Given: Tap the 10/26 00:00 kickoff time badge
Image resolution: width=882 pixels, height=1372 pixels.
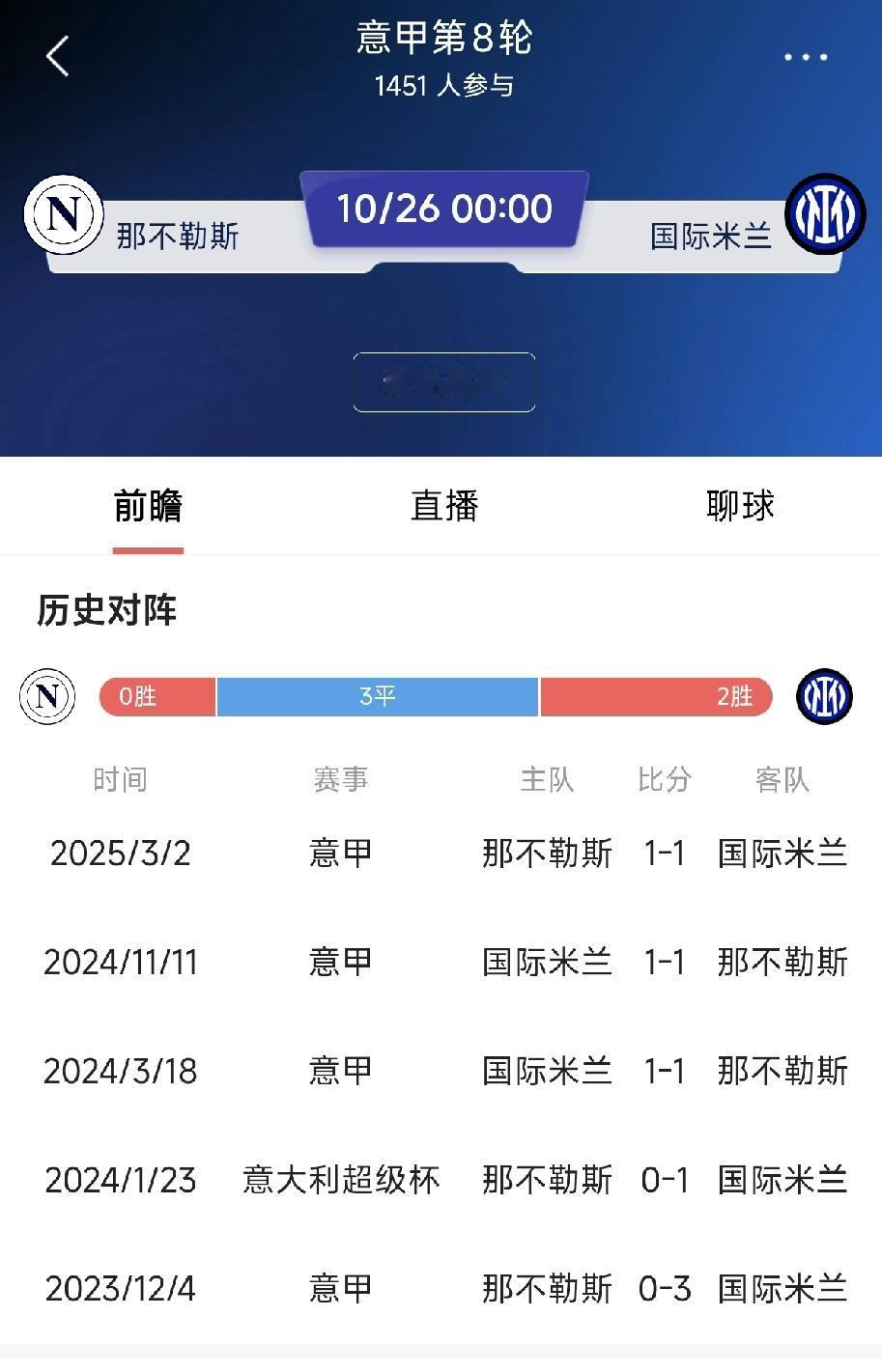Looking at the screenshot, I should pyautogui.click(x=443, y=209).
